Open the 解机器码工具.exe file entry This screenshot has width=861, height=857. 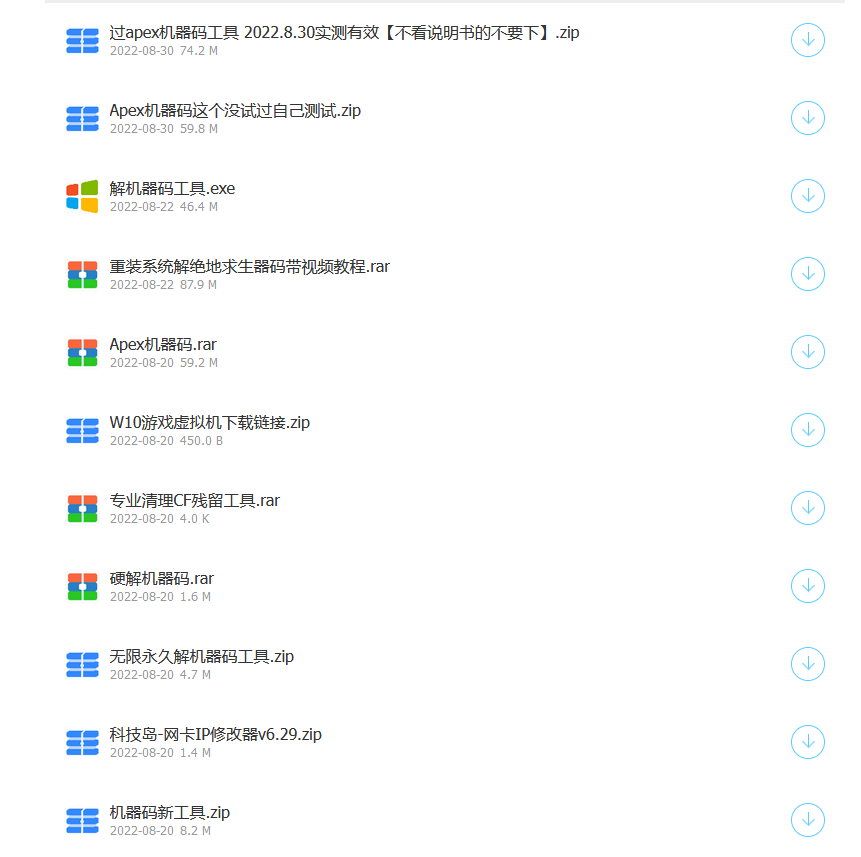click(x=172, y=189)
